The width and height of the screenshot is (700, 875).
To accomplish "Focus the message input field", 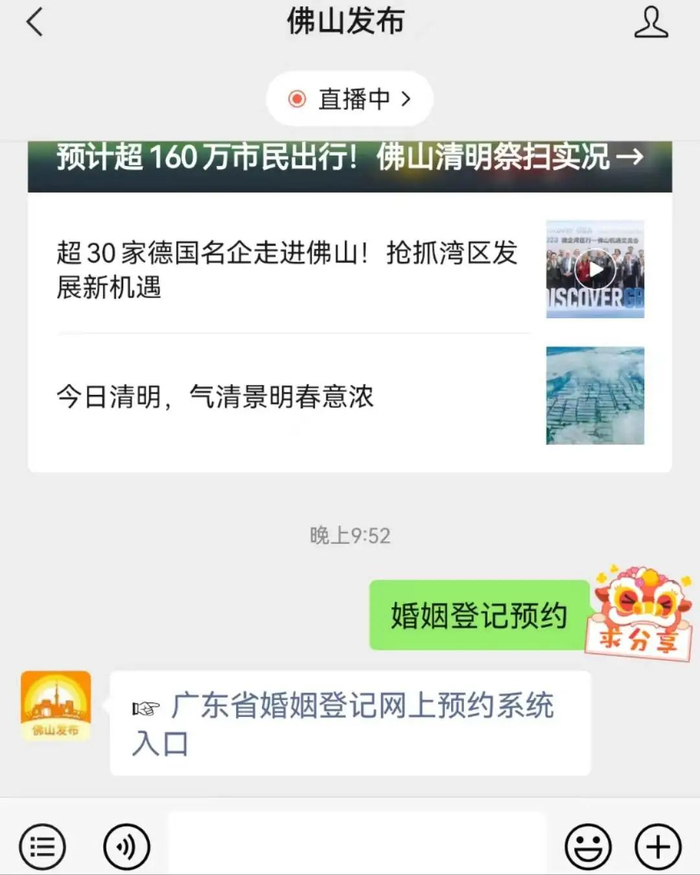I will pyautogui.click(x=357, y=847).
